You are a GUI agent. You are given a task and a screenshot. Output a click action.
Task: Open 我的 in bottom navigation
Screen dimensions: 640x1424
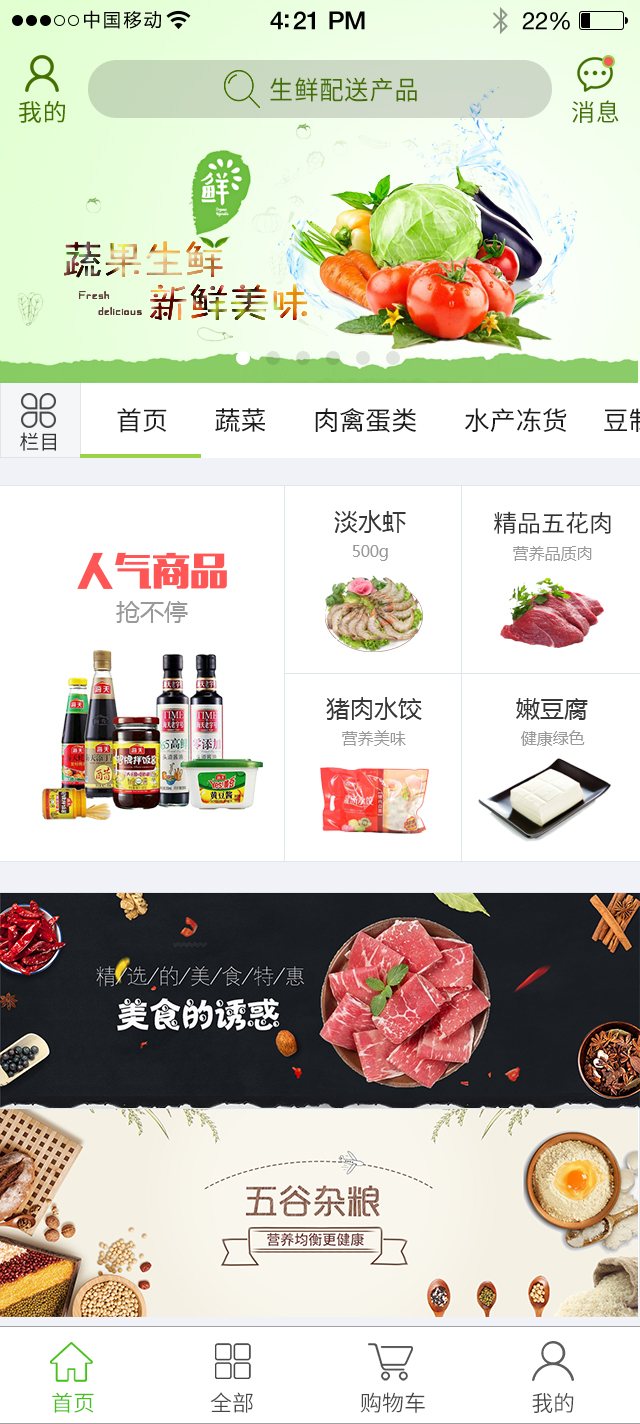(552, 1377)
